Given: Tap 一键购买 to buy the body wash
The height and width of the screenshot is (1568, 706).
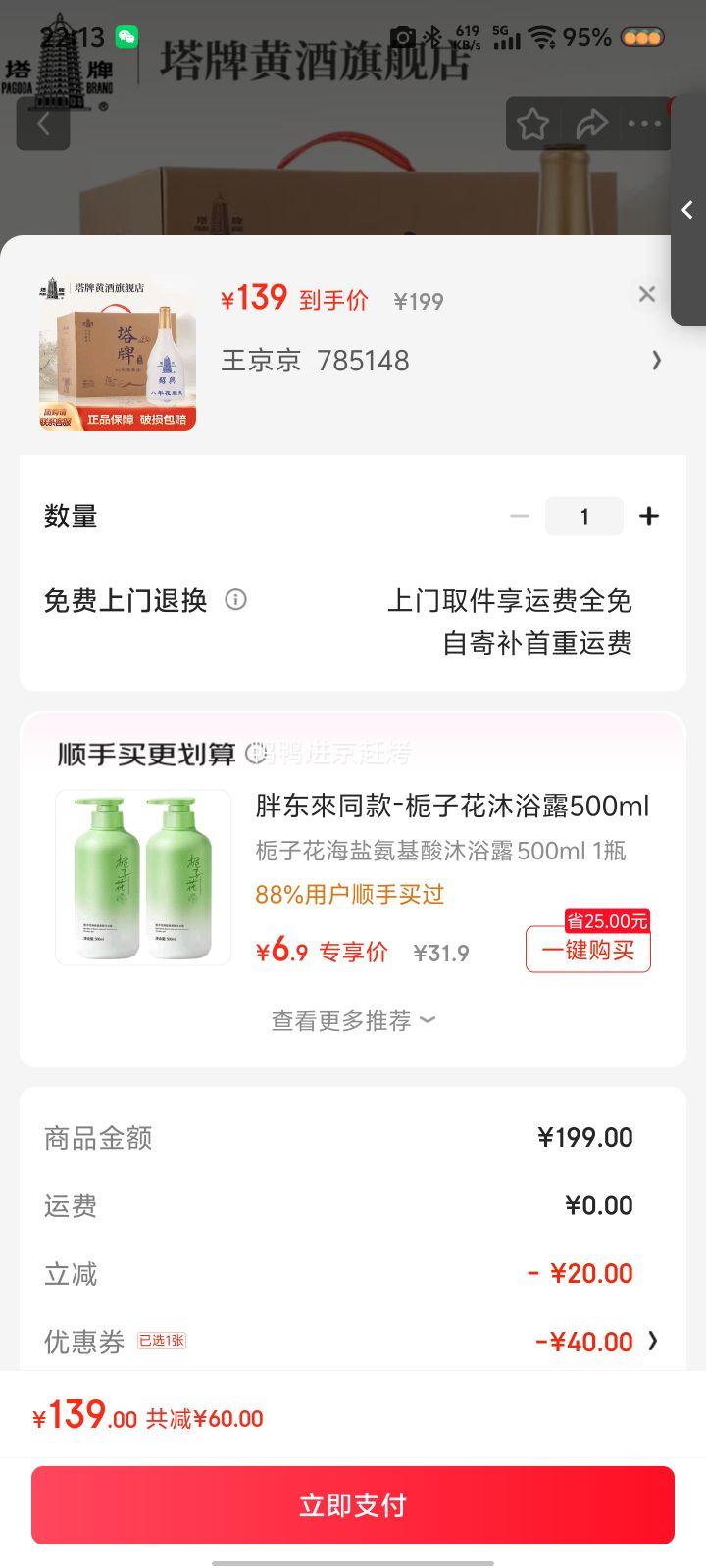Looking at the screenshot, I should [587, 951].
